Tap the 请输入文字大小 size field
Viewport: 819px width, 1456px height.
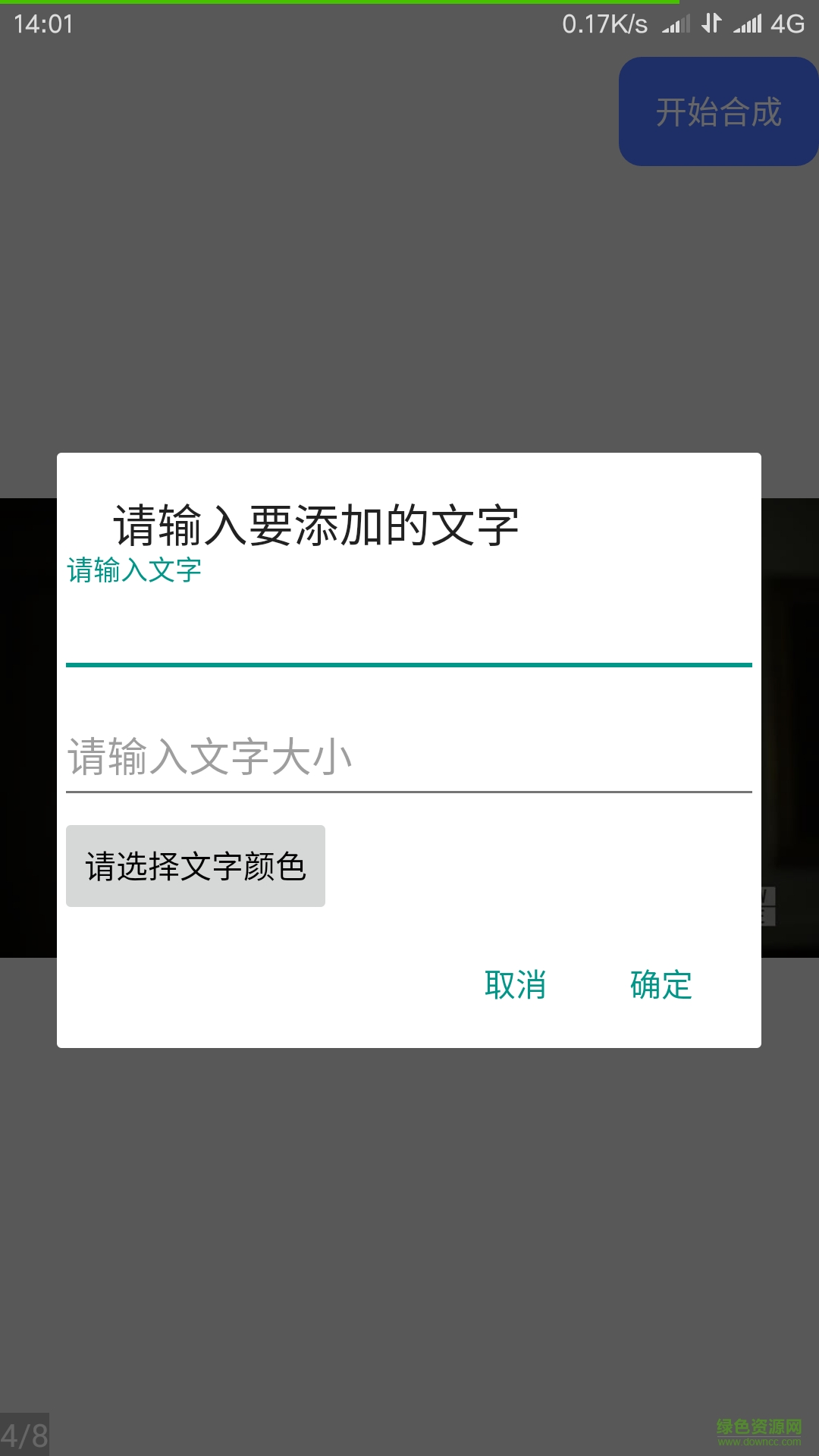click(x=408, y=757)
